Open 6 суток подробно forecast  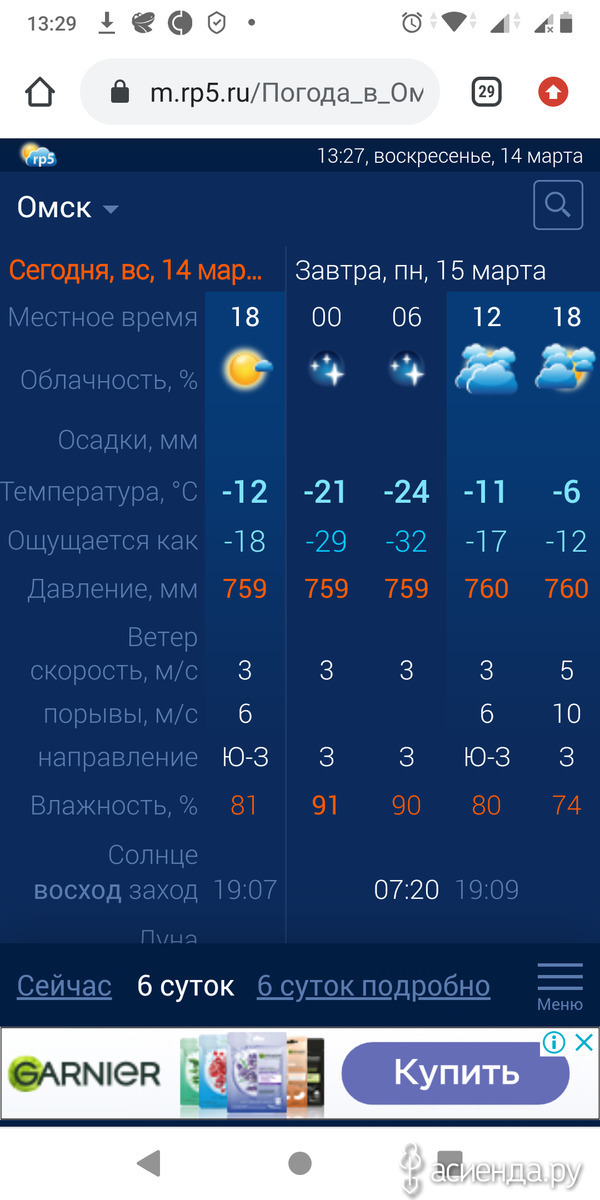pos(374,987)
